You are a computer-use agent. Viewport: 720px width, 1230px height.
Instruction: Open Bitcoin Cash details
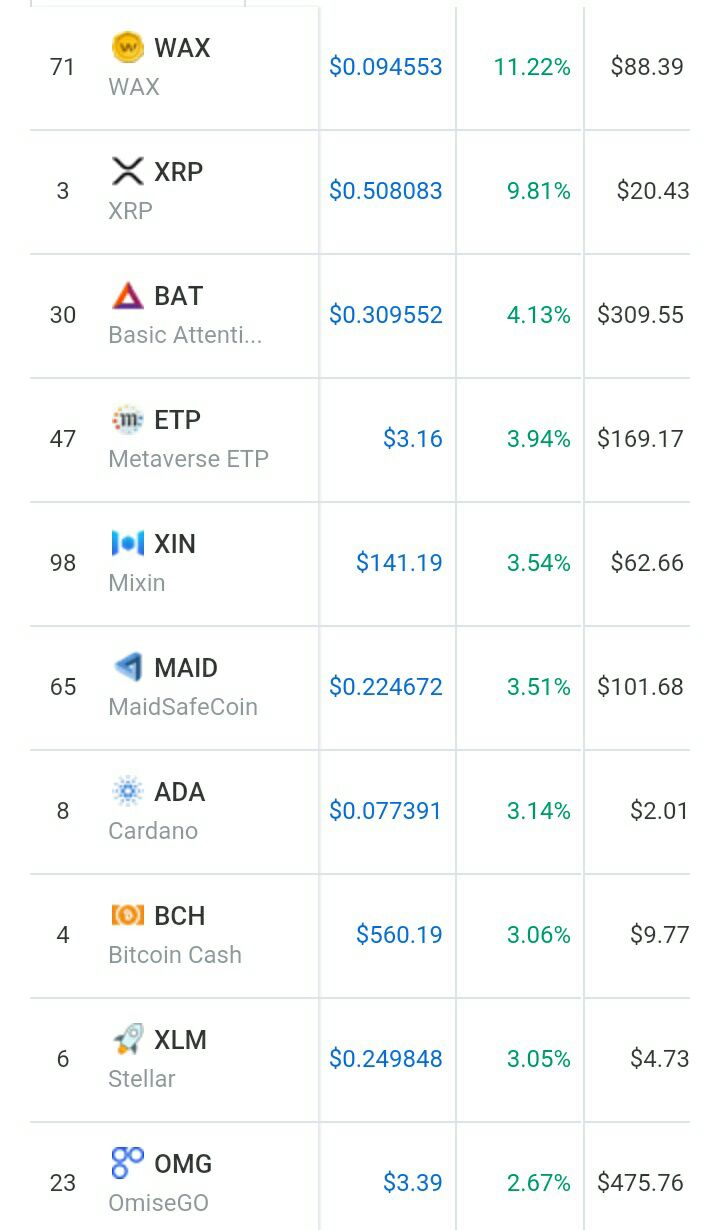(360, 935)
